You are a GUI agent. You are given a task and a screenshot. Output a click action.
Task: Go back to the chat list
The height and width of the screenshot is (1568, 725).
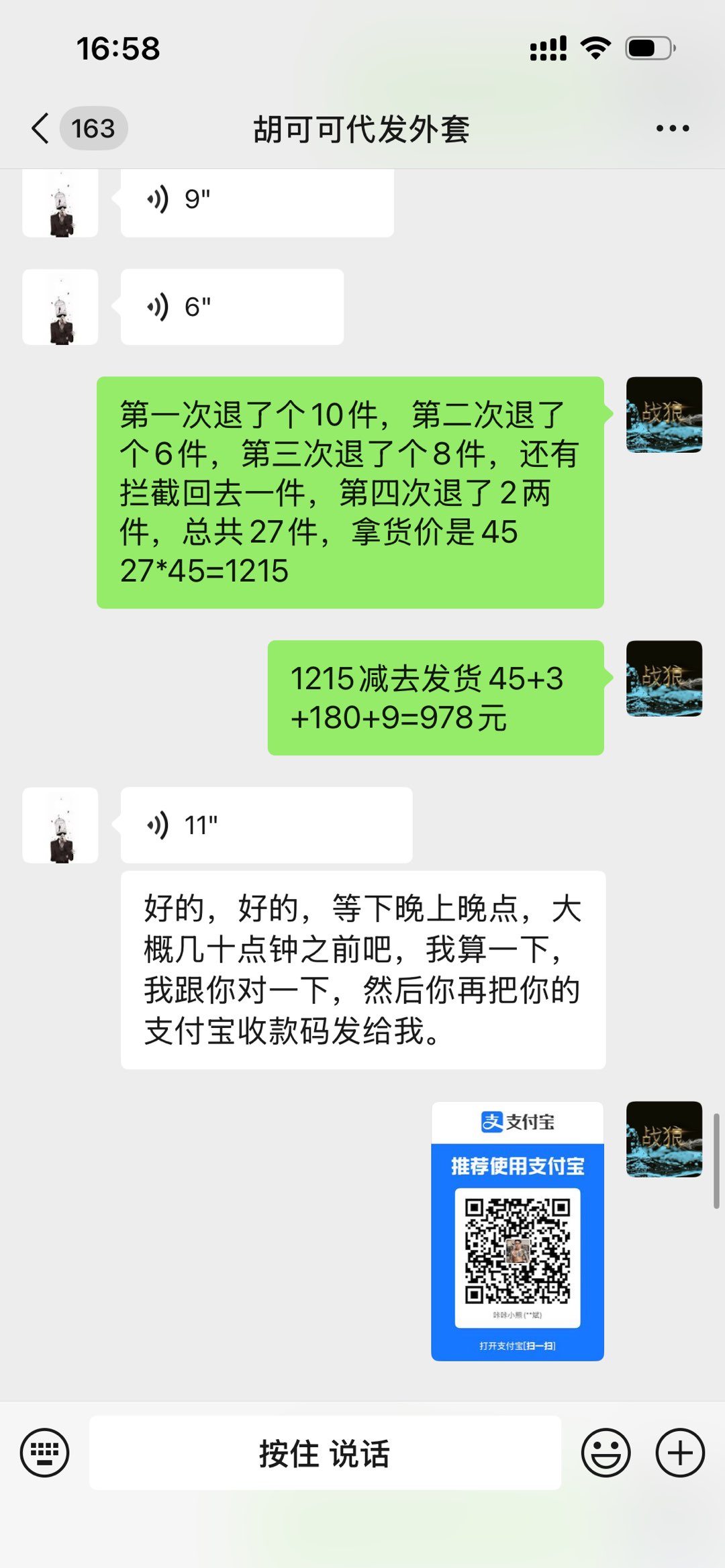[42, 128]
